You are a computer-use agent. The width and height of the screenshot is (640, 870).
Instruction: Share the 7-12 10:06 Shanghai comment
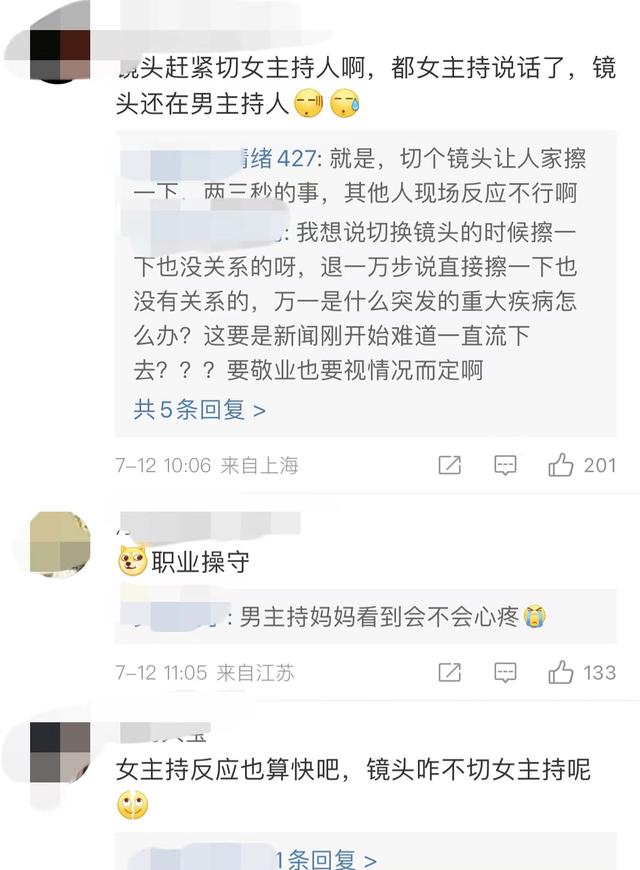tap(450, 465)
